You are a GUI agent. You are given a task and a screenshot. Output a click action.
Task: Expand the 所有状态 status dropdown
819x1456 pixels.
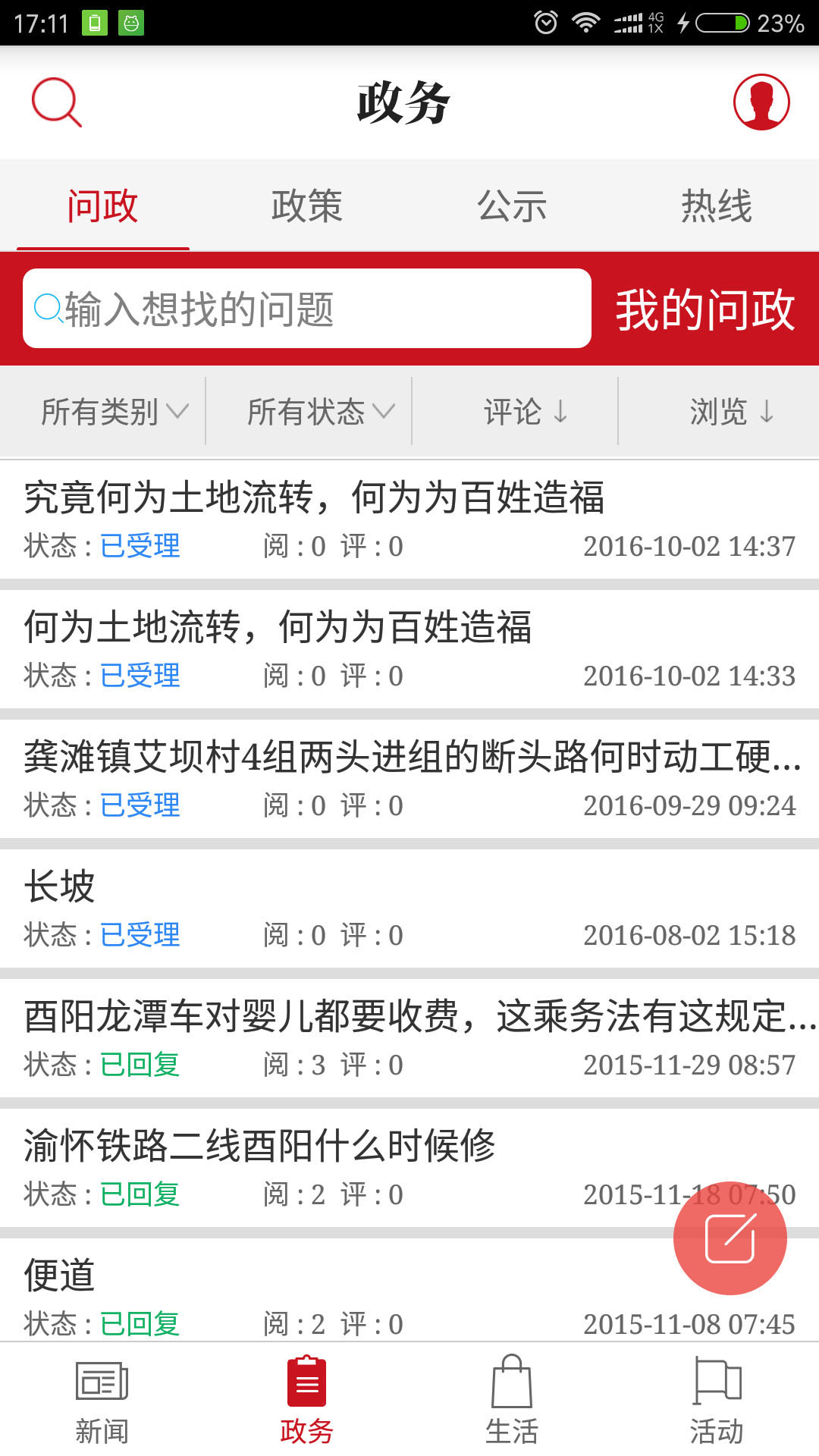[318, 412]
